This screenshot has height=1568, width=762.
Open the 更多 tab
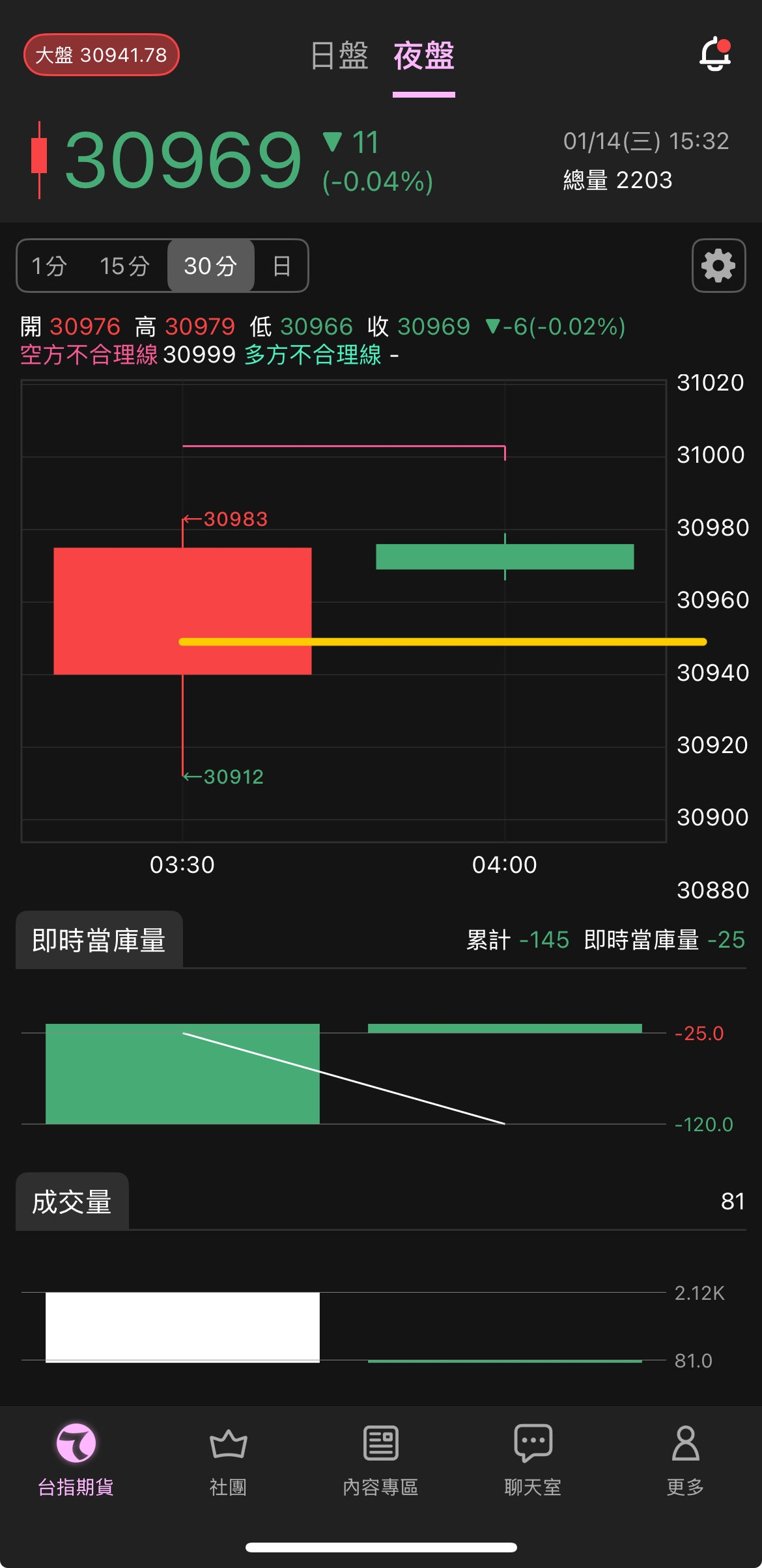685,1459
